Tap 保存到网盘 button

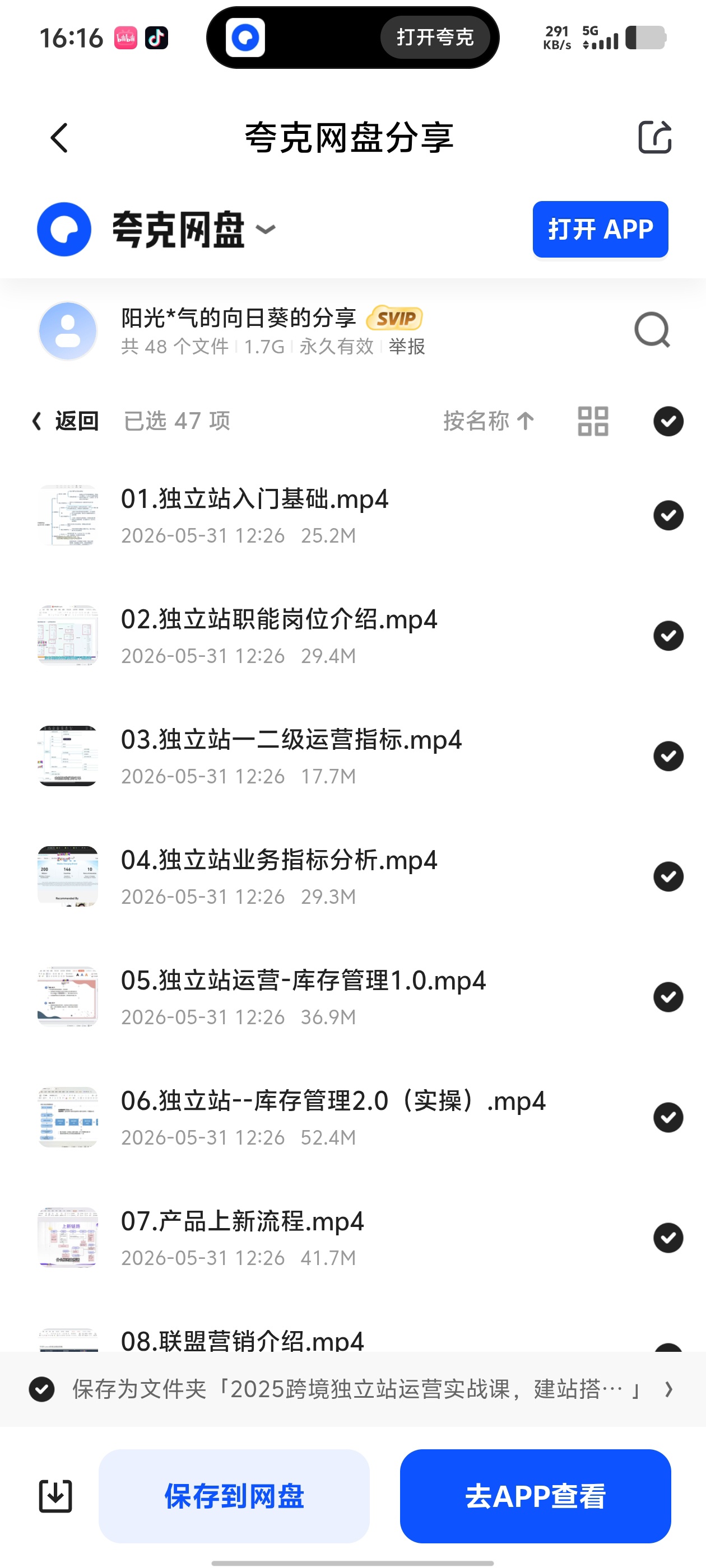click(234, 1496)
